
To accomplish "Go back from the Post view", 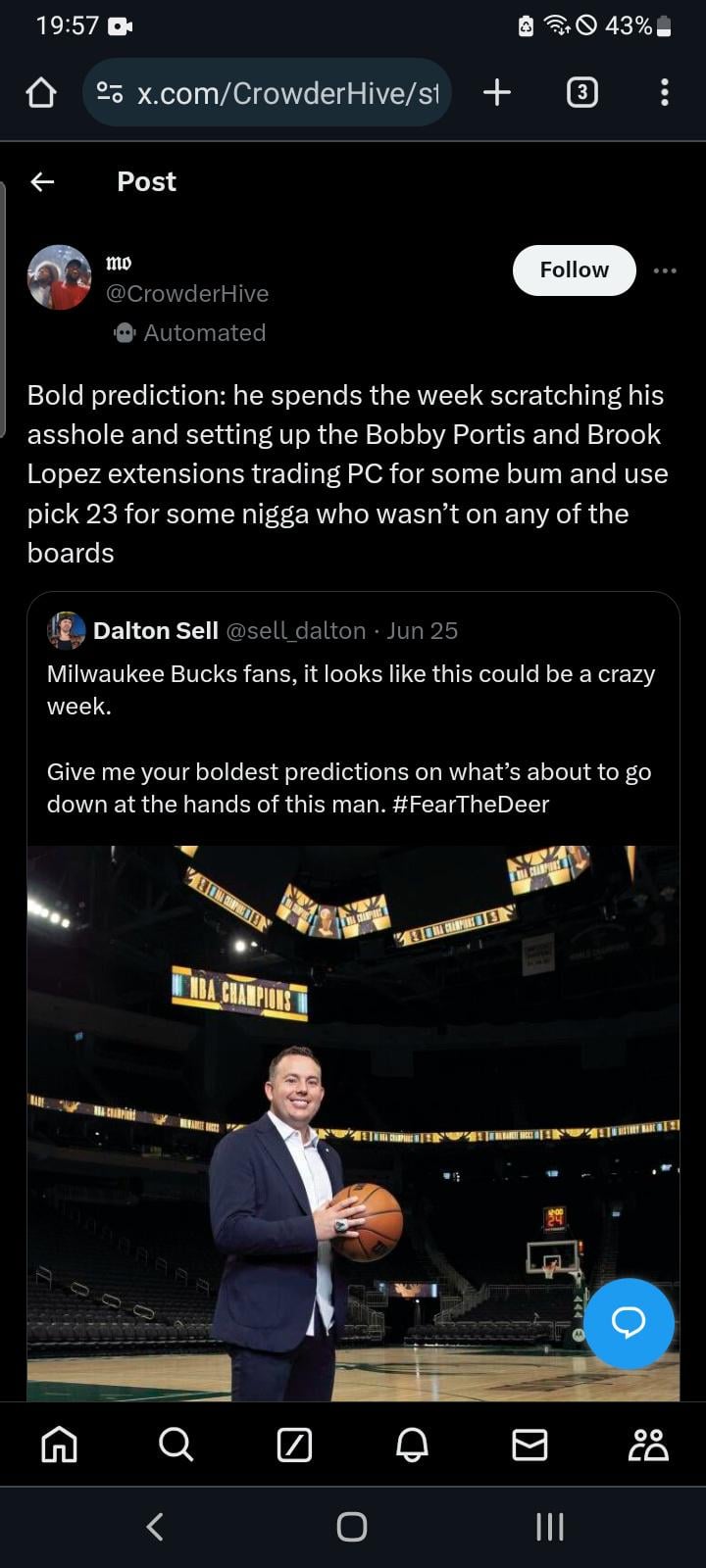I will coord(42,181).
